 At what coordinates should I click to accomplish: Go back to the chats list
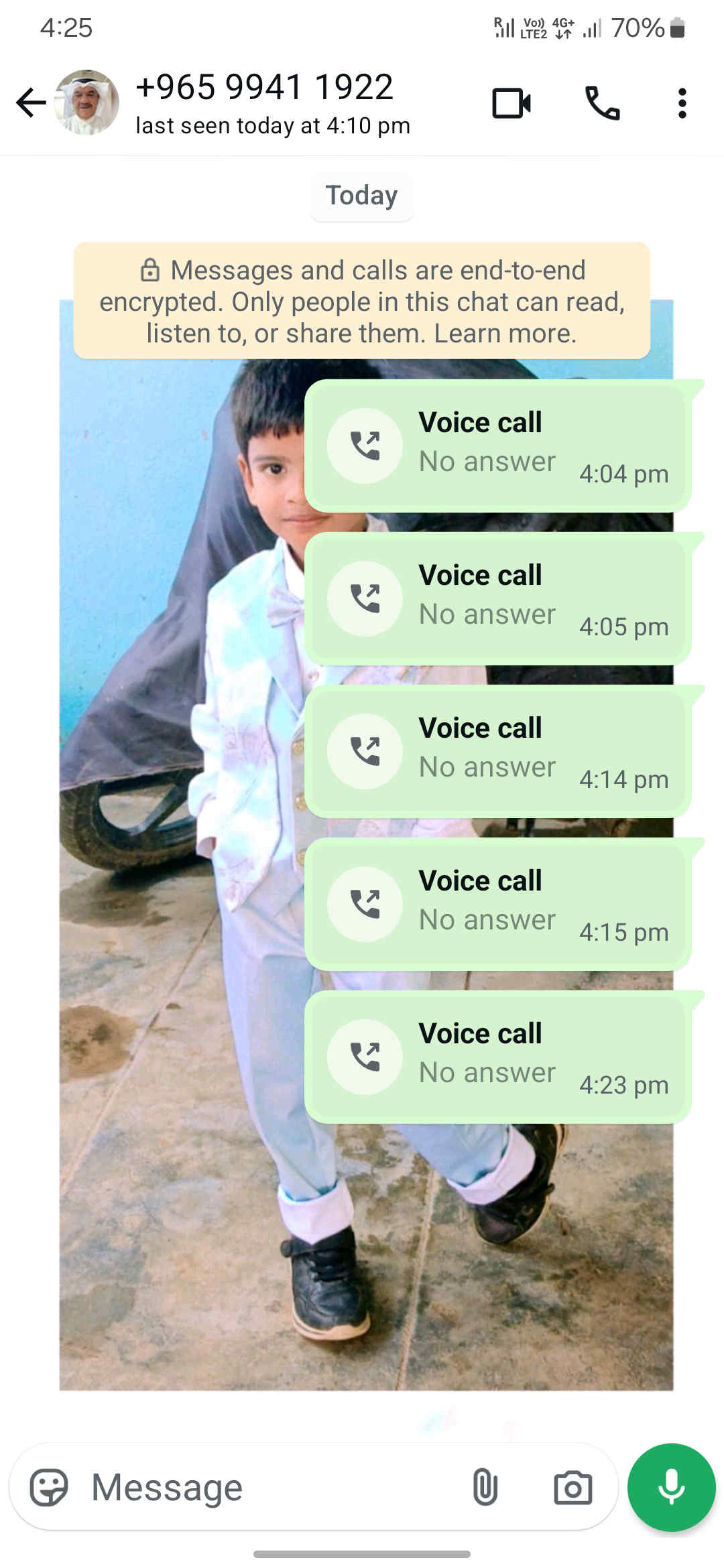pyautogui.click(x=31, y=103)
